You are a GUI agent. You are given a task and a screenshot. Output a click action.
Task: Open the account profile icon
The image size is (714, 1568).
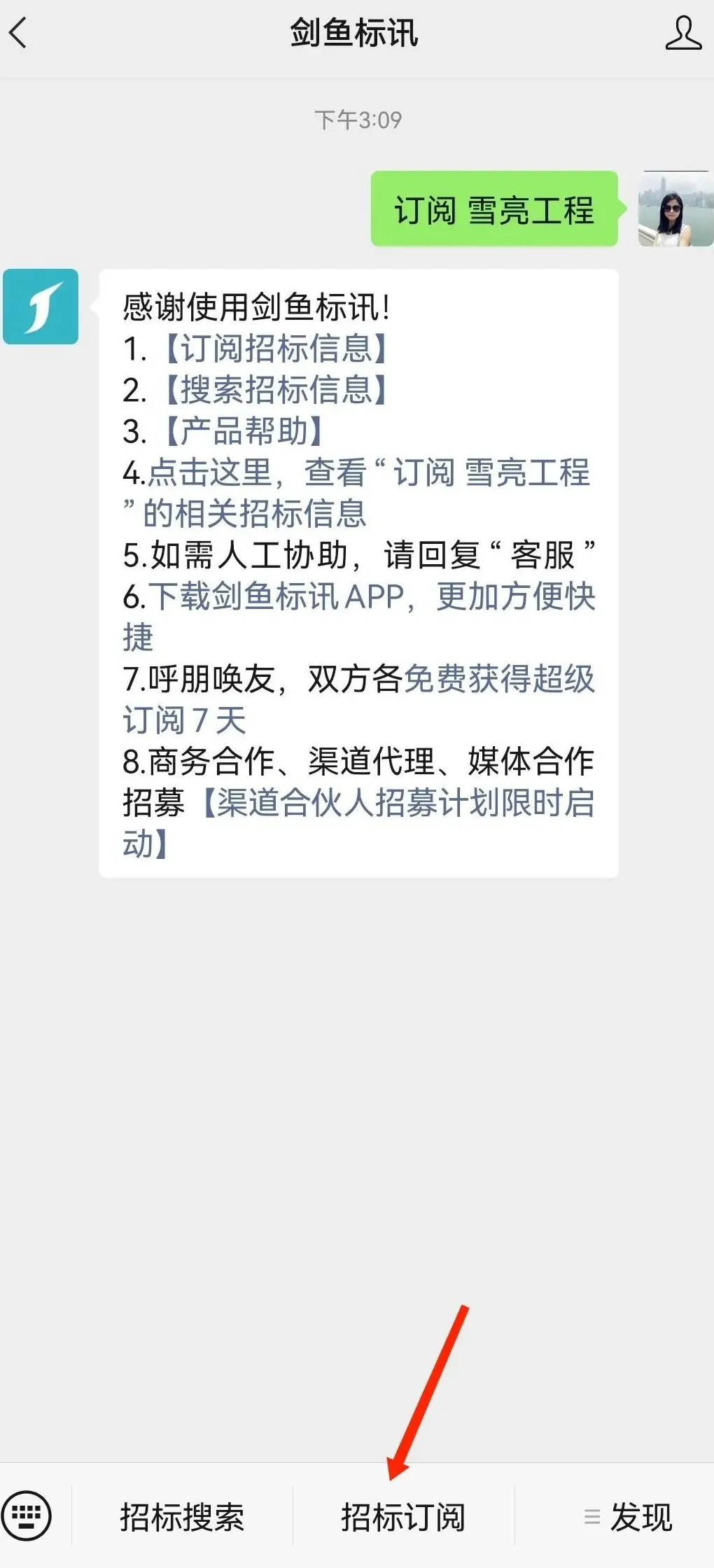(x=682, y=34)
